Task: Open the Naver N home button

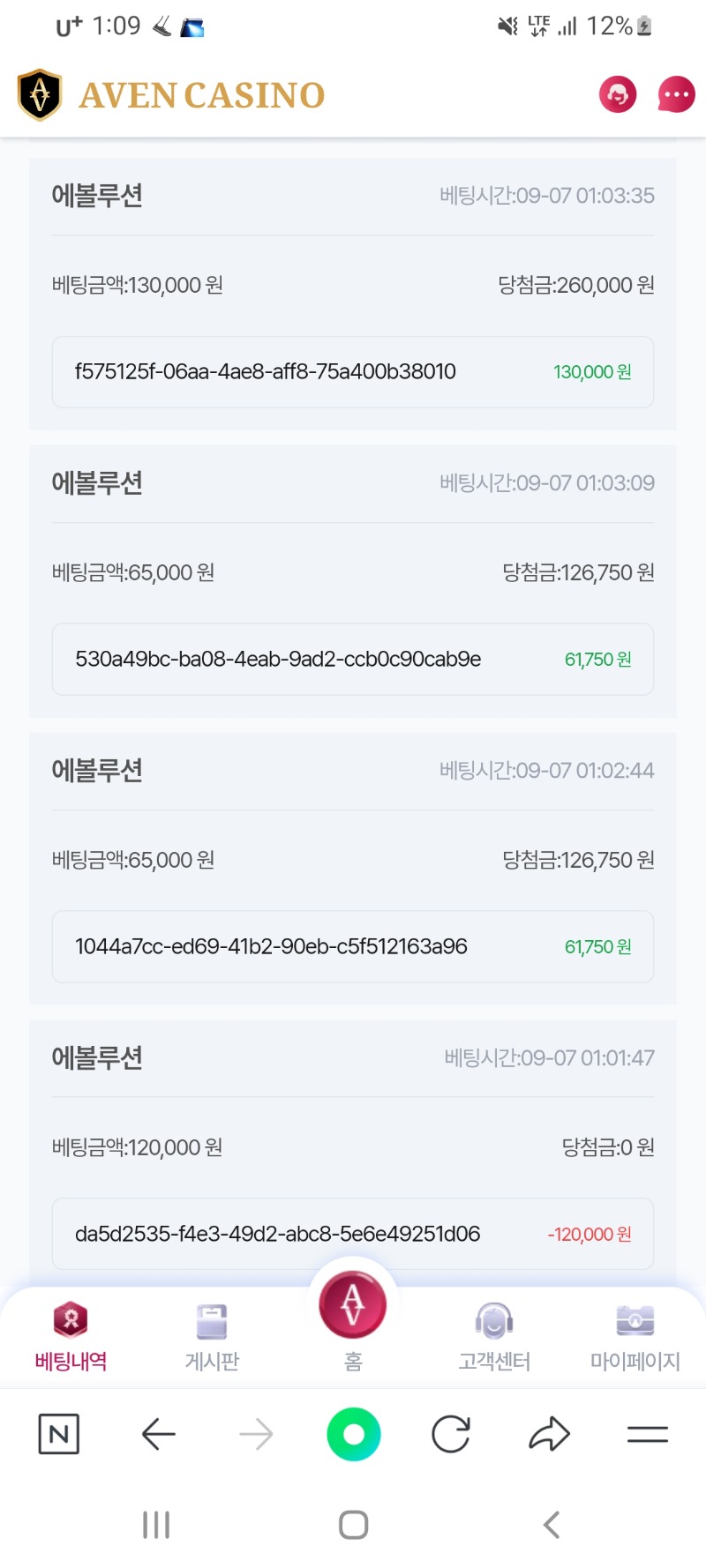Action: pyautogui.click(x=59, y=1434)
